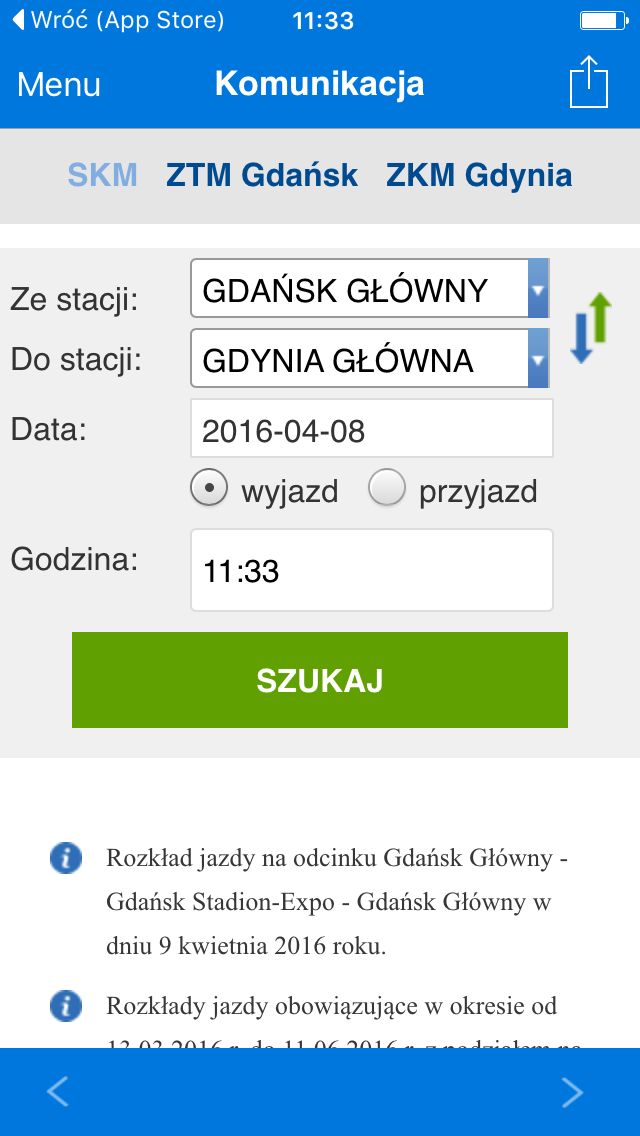Image resolution: width=640 pixels, height=1136 pixels.
Task: Select the przyjazd radio option
Action: (386, 488)
